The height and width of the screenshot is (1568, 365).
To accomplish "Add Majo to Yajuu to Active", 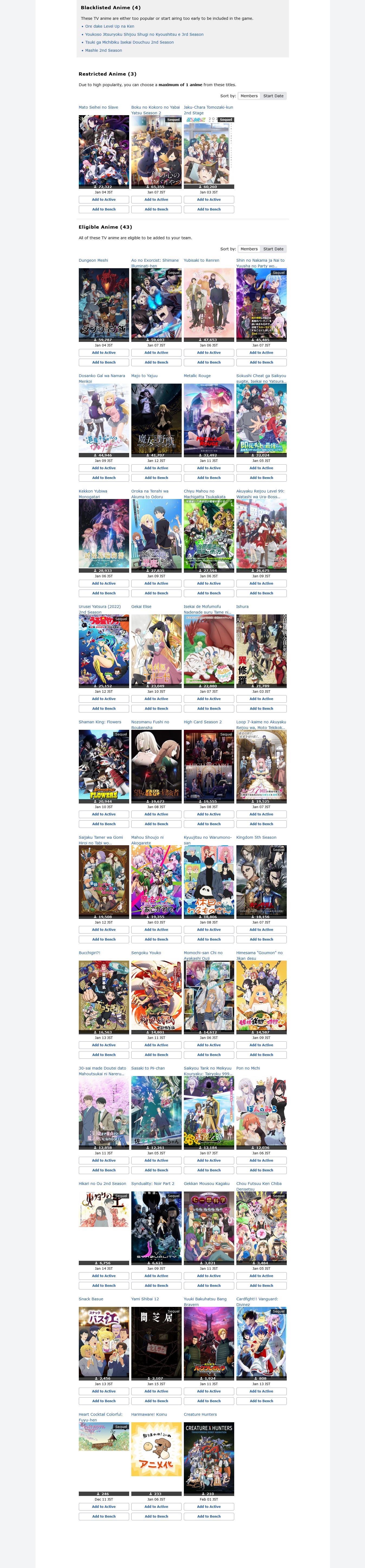I will pyautogui.click(x=156, y=468).
